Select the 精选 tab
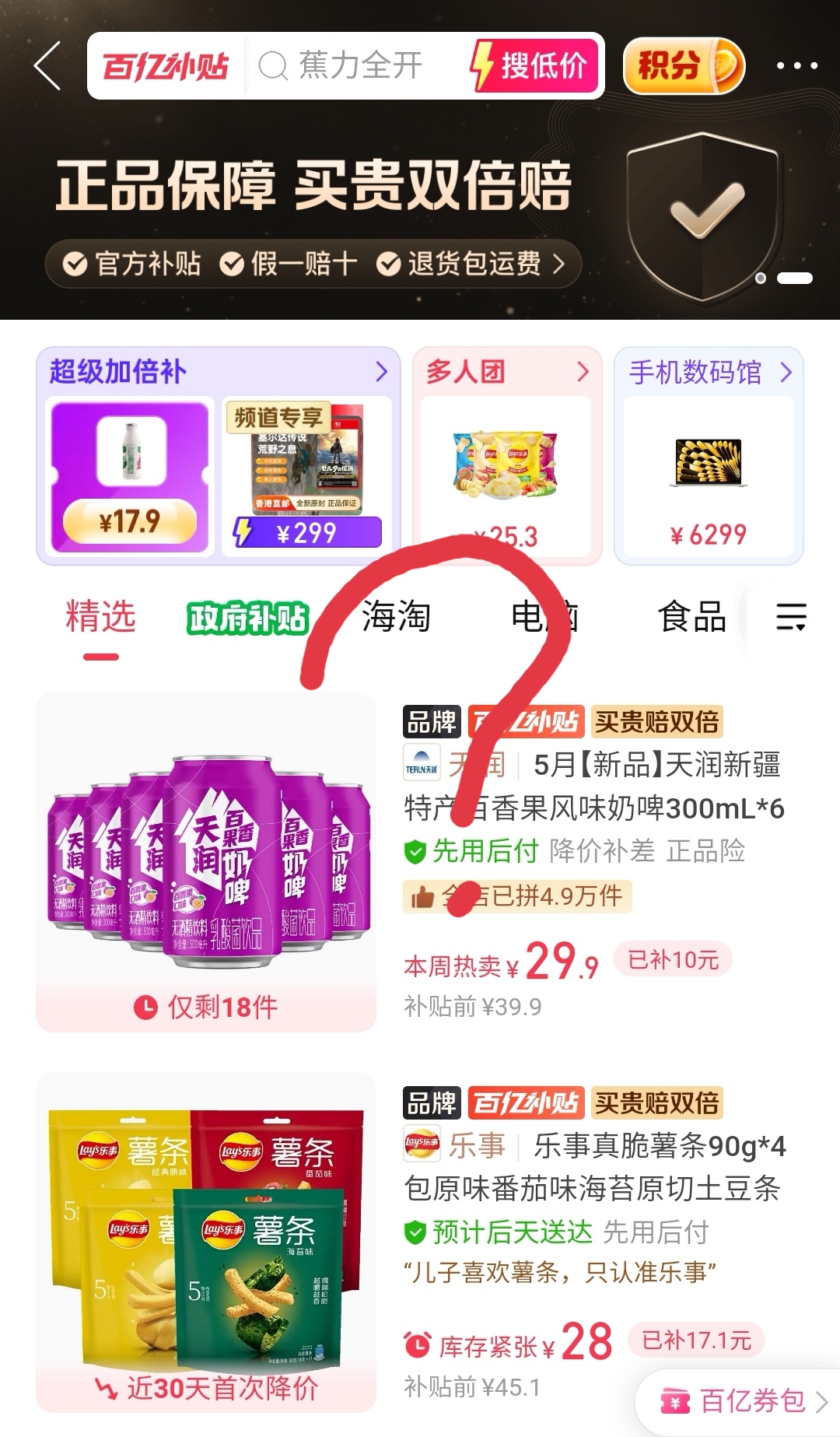Viewport: 840px width, 1437px height. tap(100, 618)
